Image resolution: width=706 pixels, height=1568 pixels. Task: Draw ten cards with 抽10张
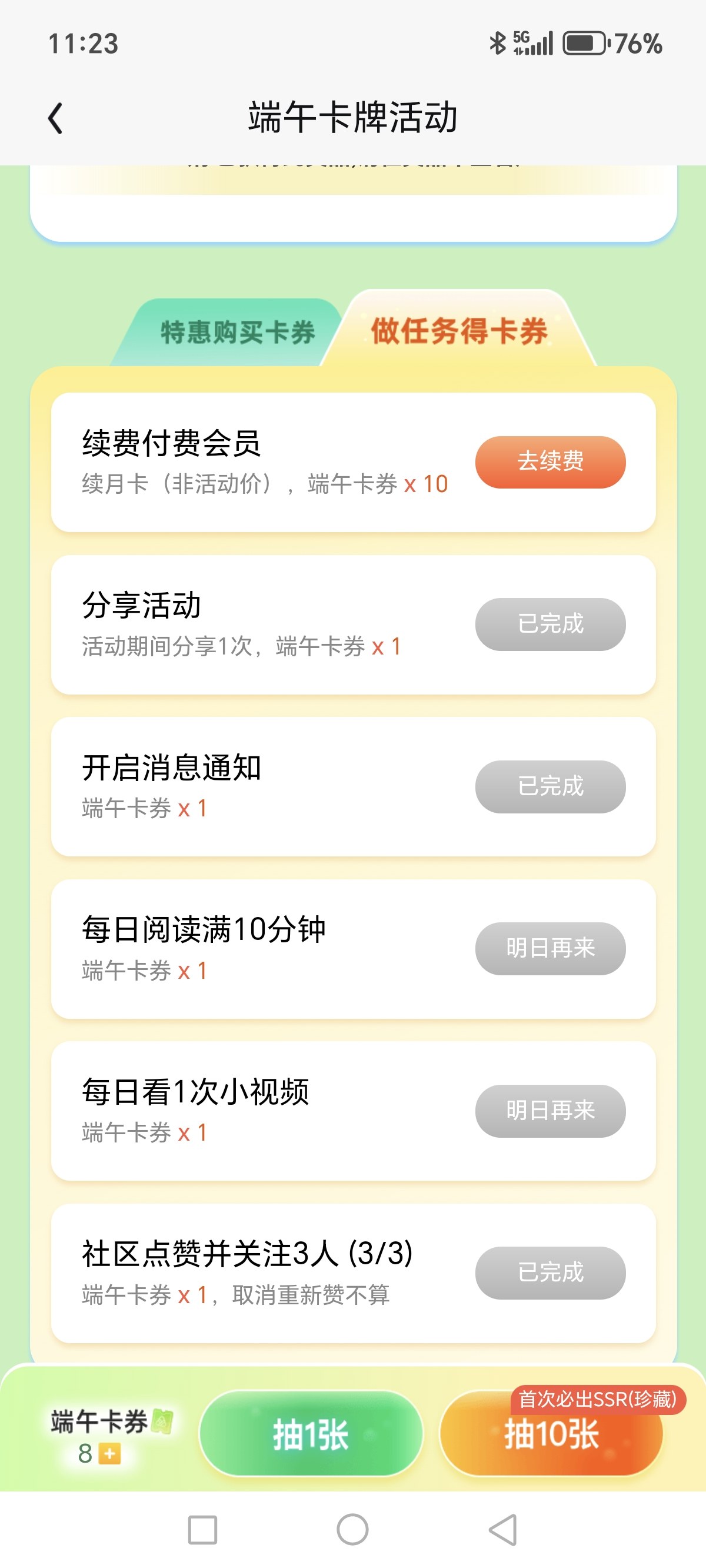tap(551, 1433)
